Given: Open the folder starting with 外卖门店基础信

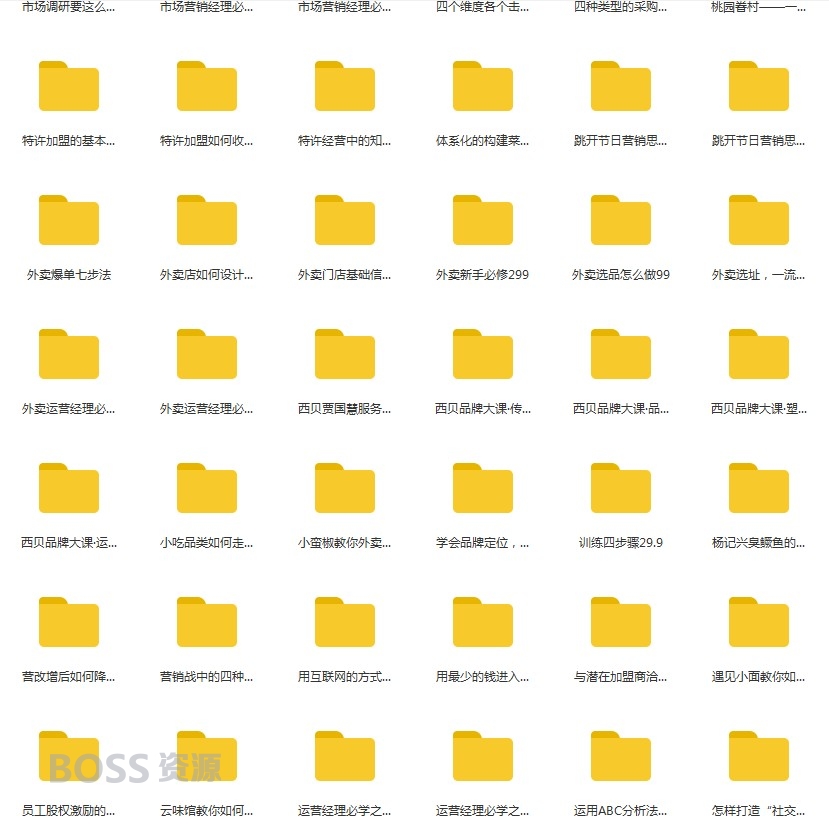Looking at the screenshot, I should point(344,220).
